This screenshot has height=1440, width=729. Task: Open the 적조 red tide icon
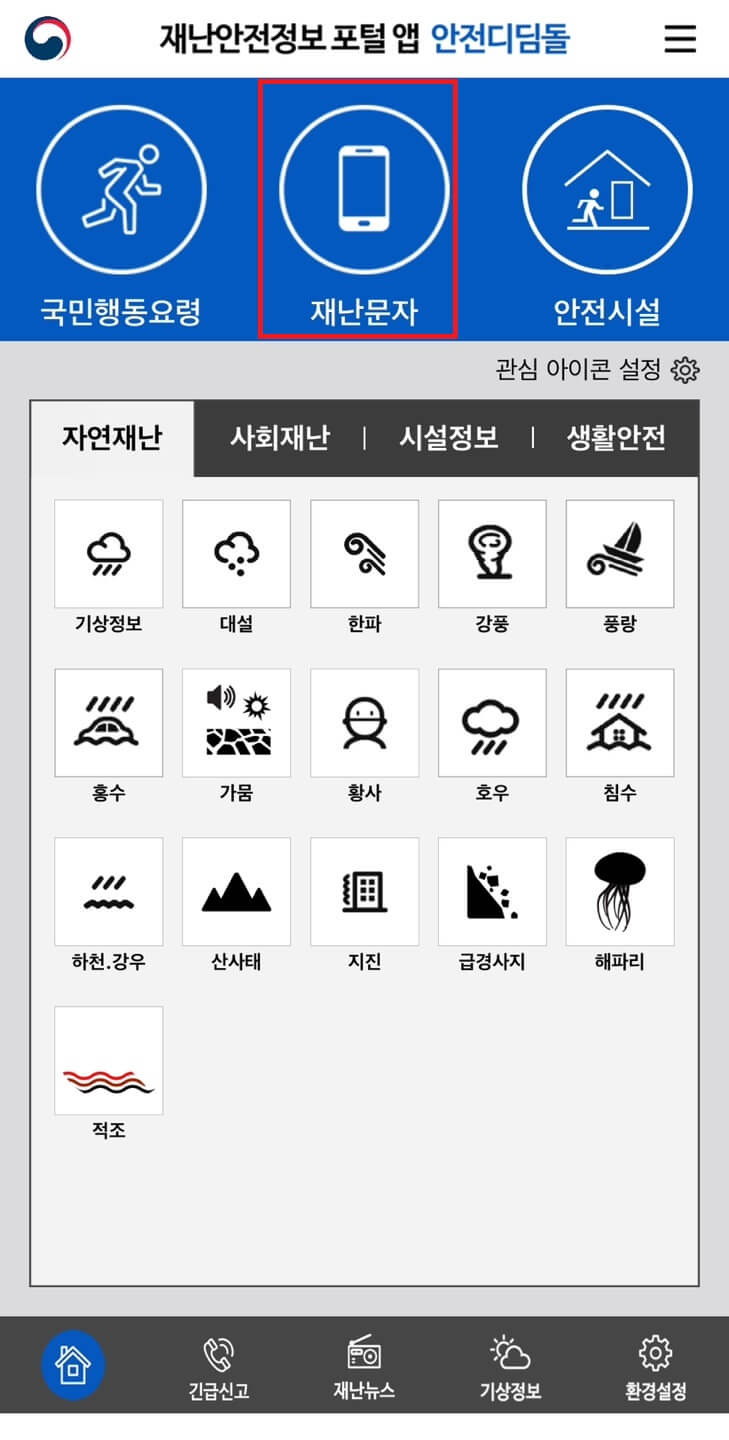[x=108, y=1060]
